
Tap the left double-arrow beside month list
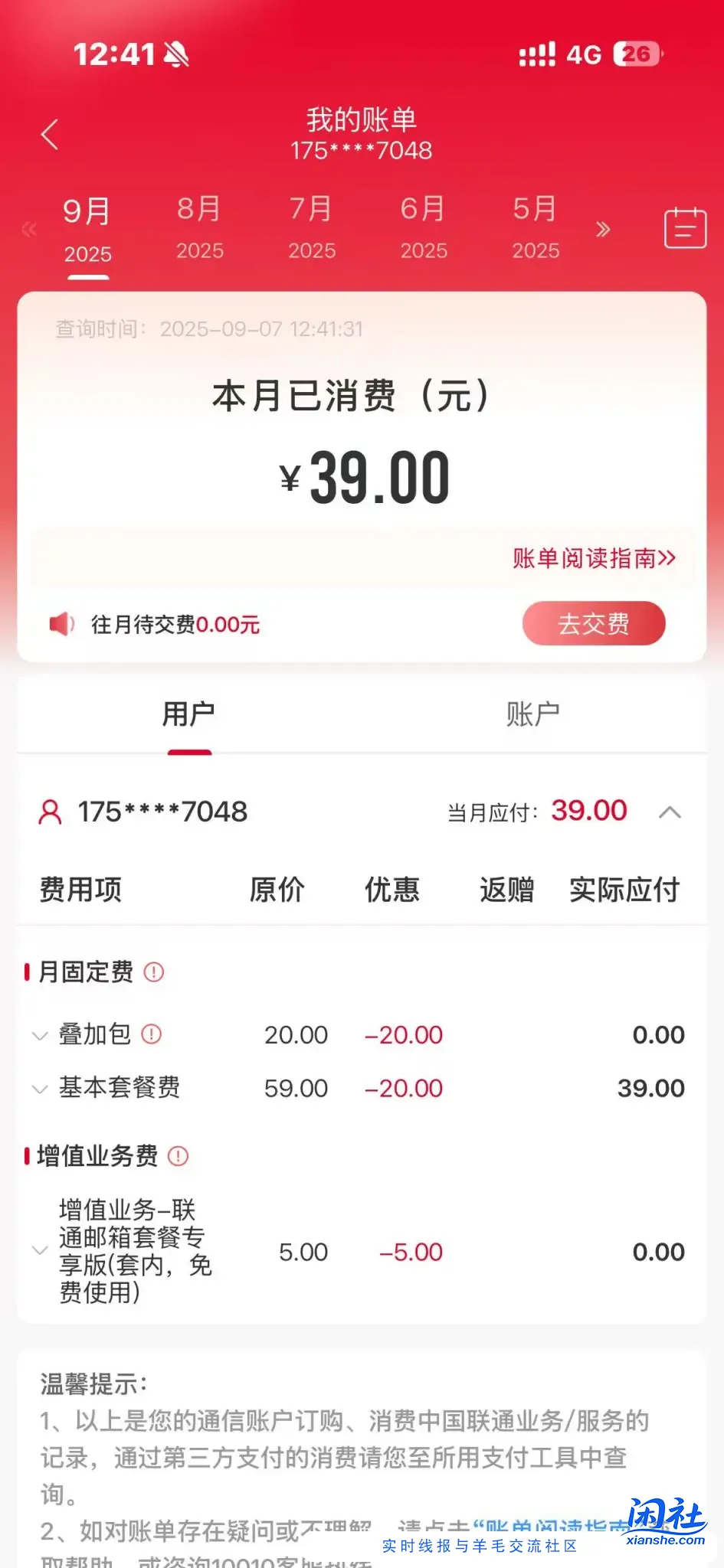tap(28, 230)
